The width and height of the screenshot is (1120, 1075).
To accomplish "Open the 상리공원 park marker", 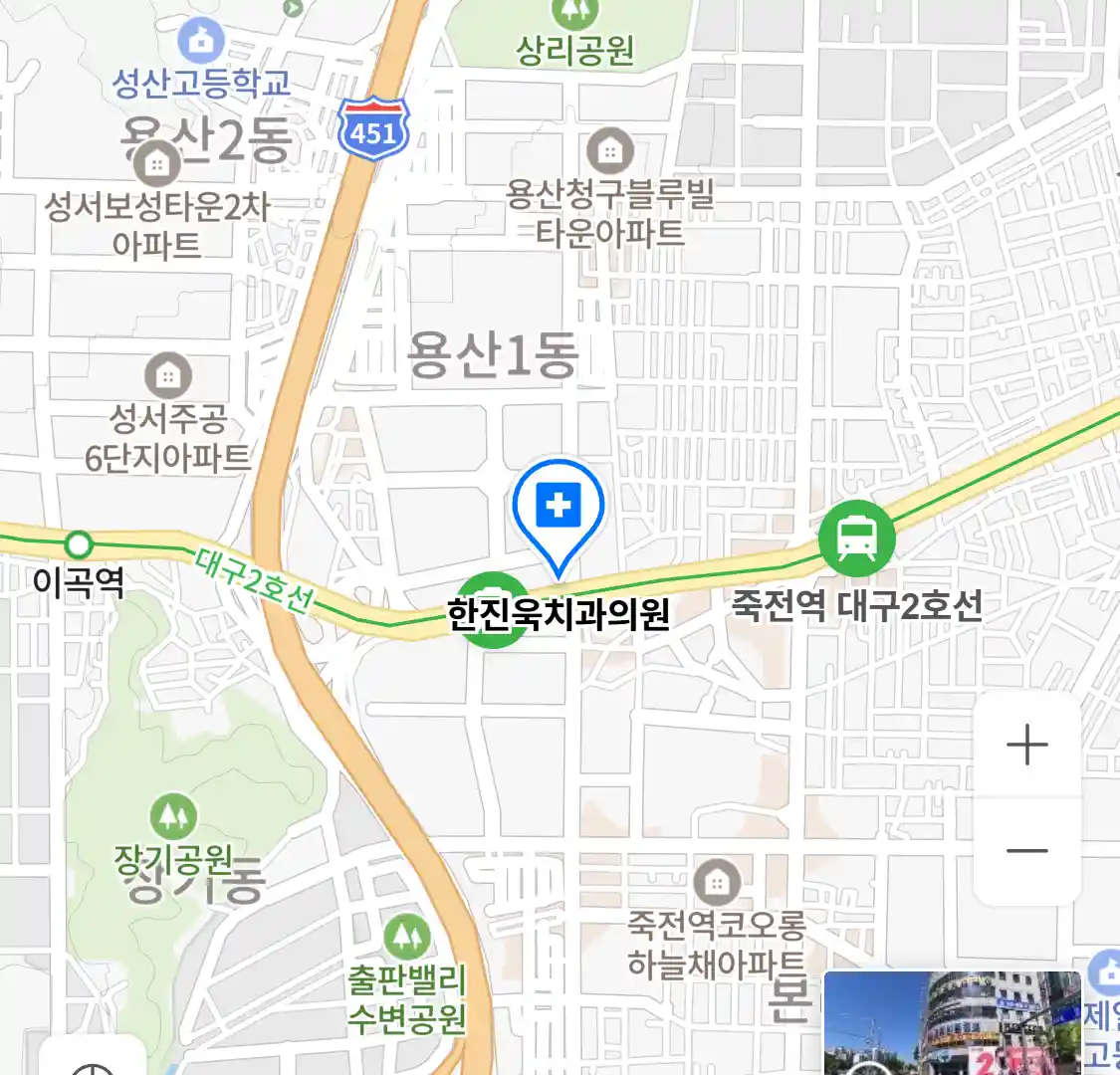I will pyautogui.click(x=574, y=12).
